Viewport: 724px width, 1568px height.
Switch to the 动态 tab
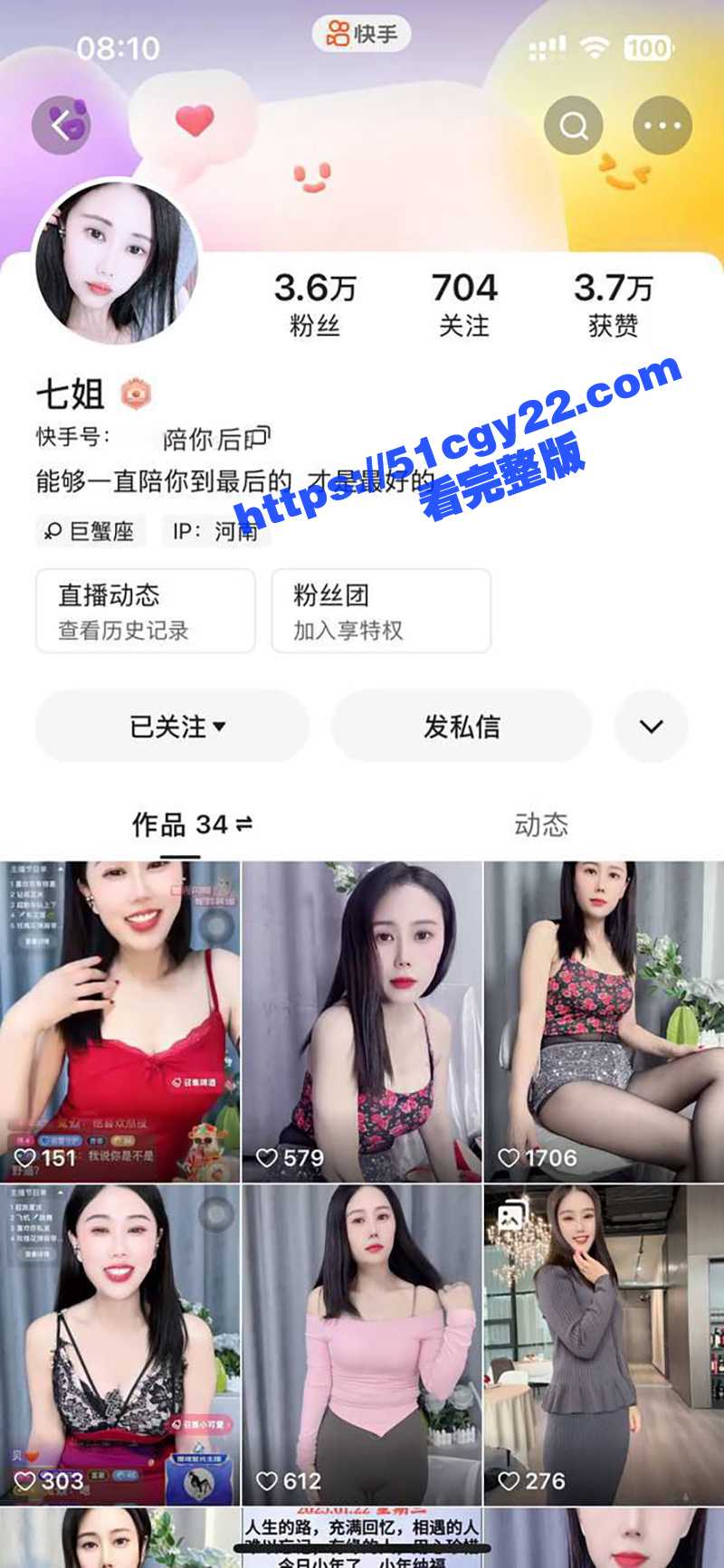[540, 824]
